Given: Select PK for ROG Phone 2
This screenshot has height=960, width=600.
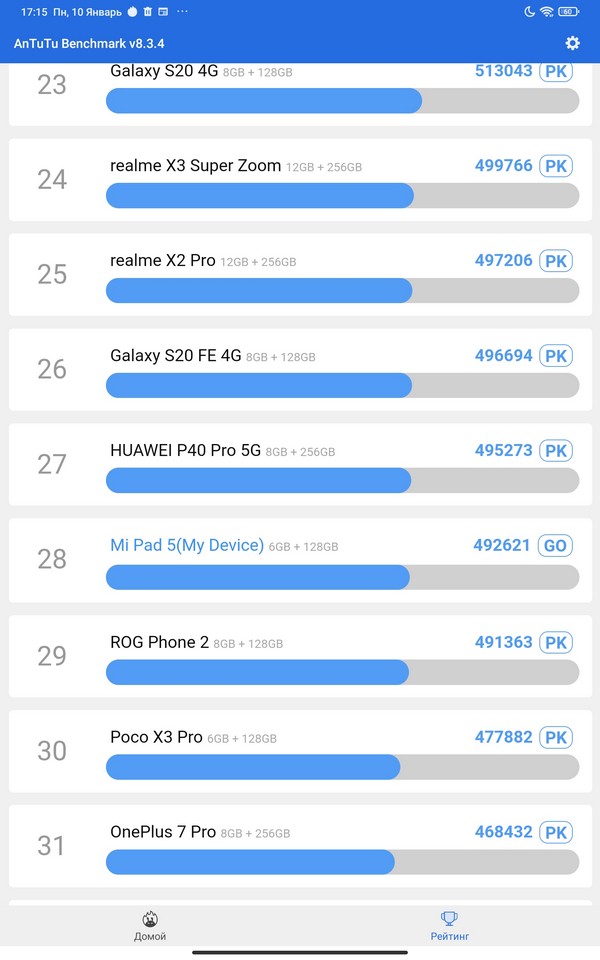Looking at the screenshot, I should [x=556, y=642].
